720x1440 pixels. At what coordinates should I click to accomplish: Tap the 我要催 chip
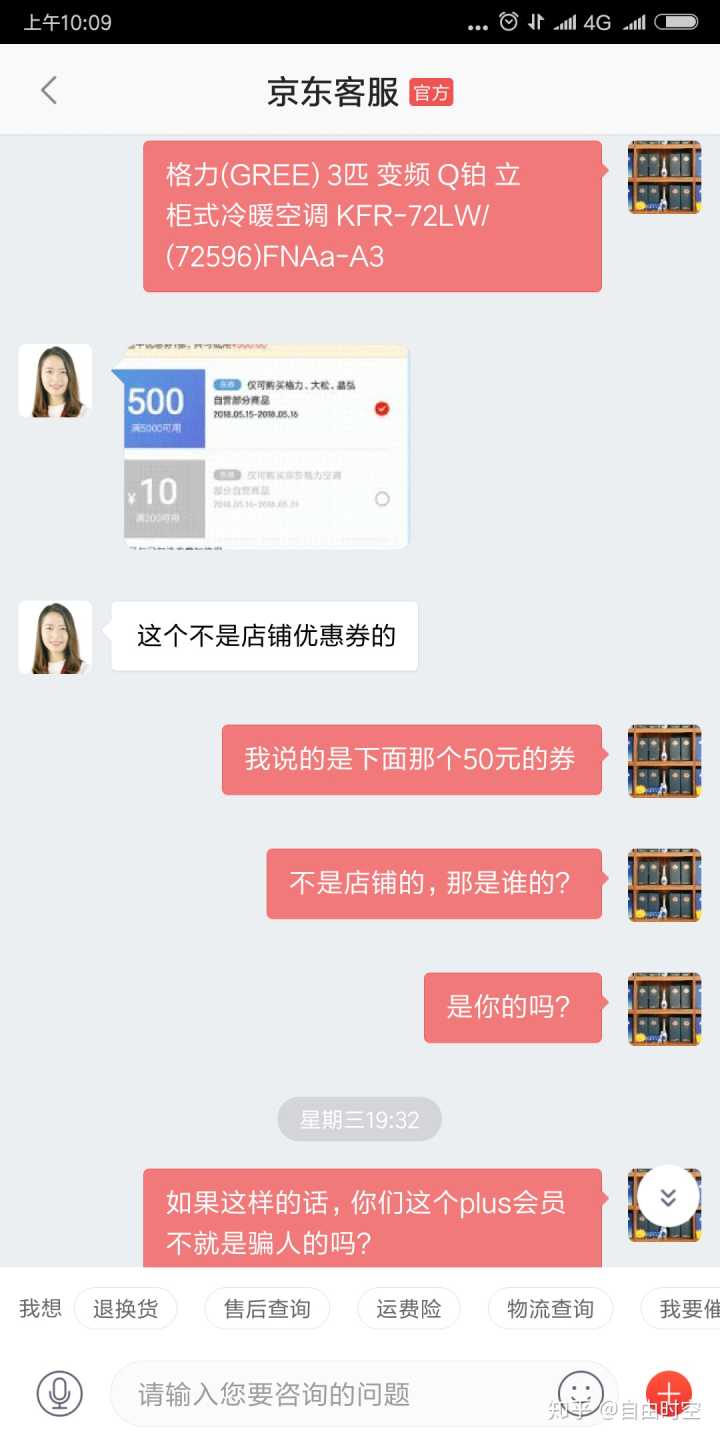pyautogui.click(x=688, y=1309)
